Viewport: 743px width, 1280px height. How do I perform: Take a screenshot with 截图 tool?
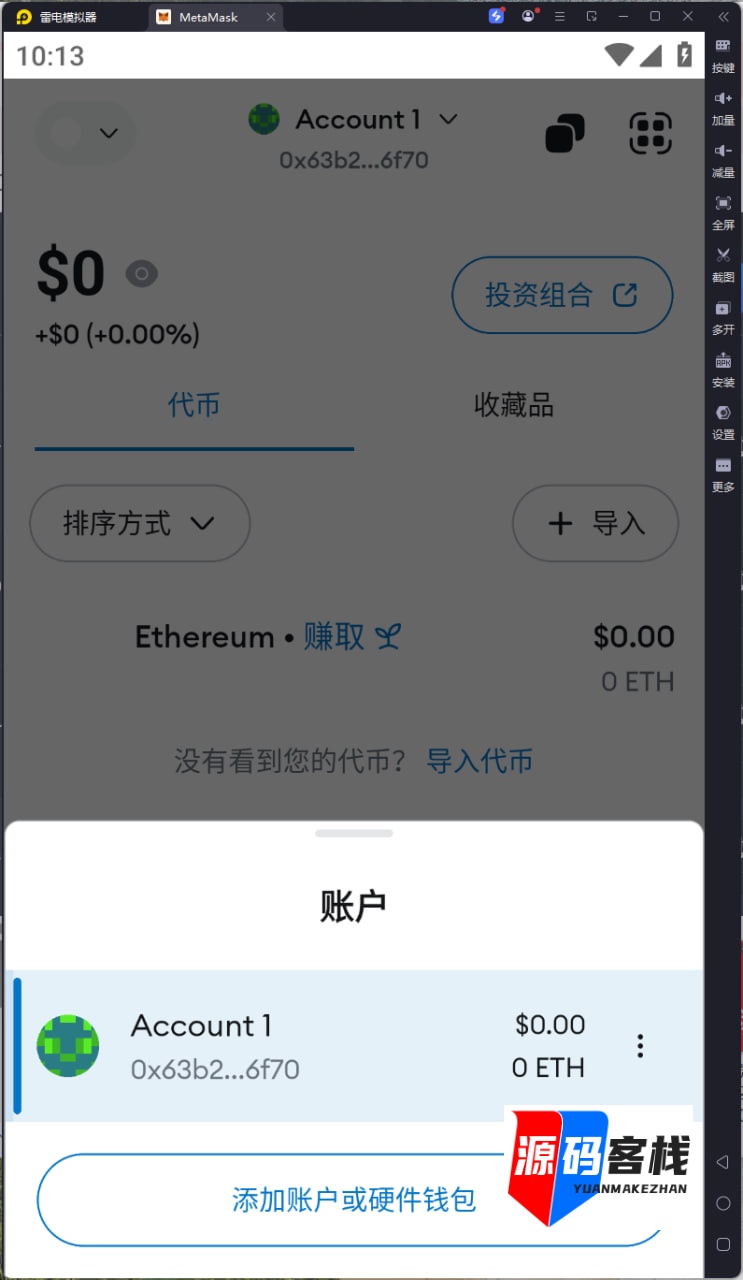723,265
